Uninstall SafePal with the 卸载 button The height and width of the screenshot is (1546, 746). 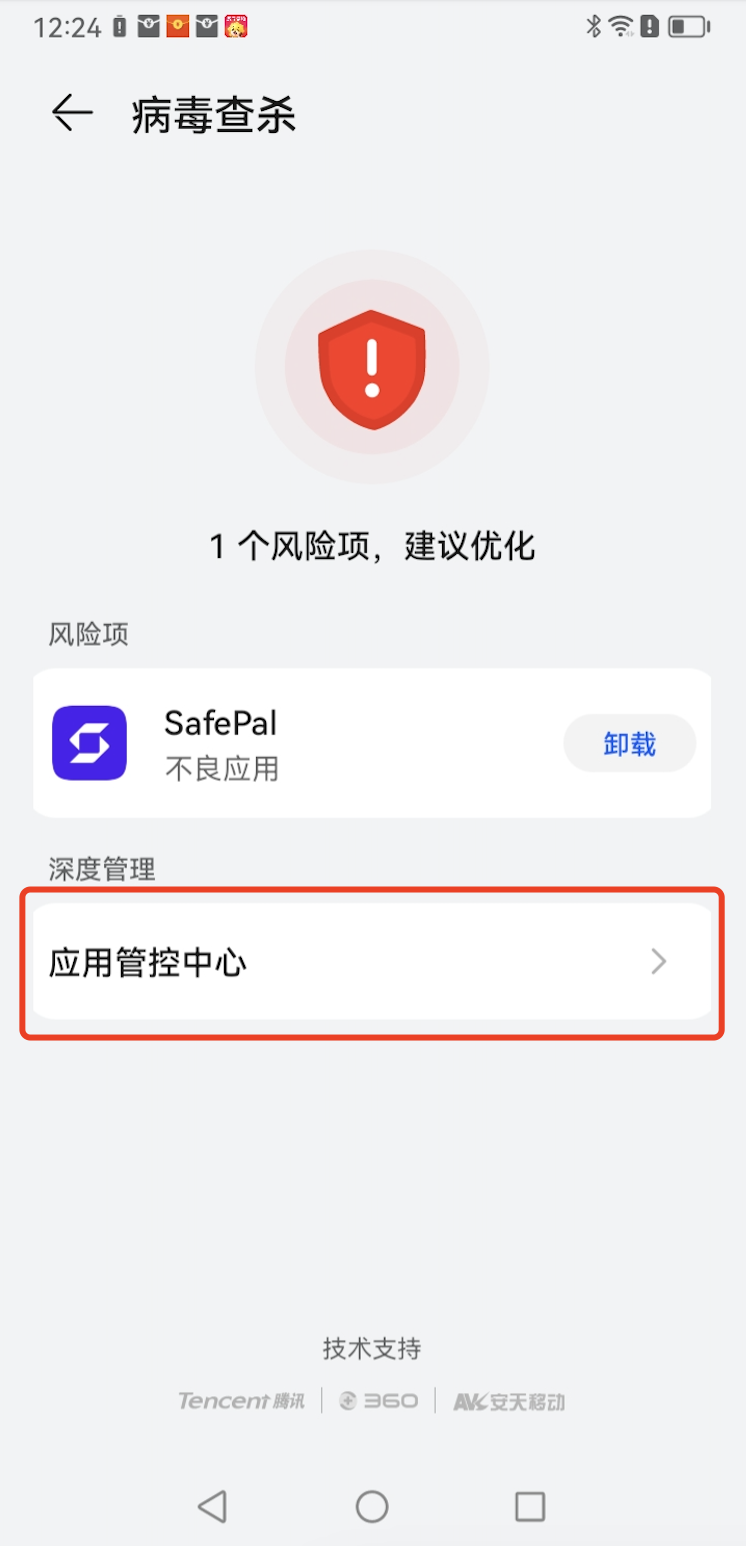tap(629, 744)
